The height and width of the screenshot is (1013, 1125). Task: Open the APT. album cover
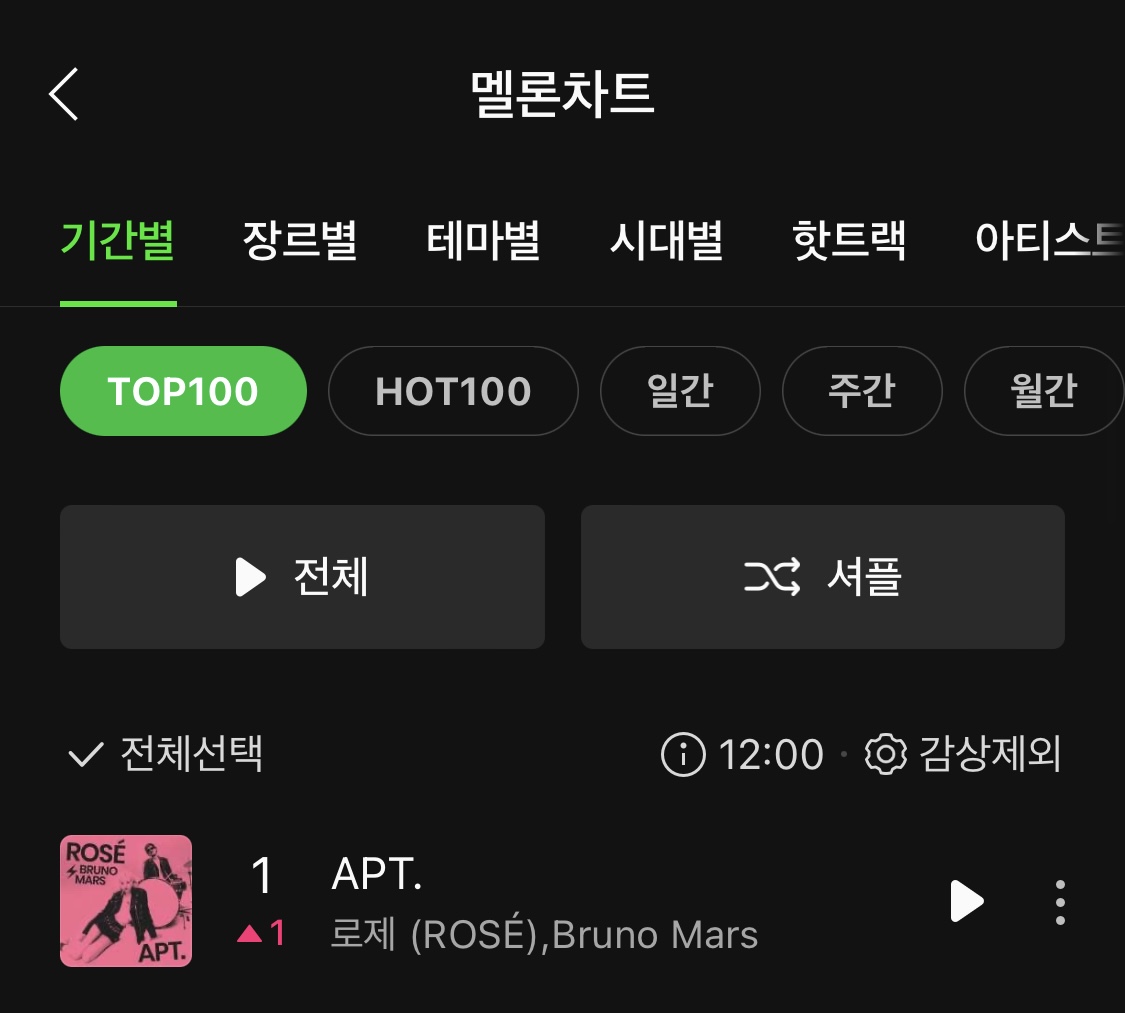126,901
